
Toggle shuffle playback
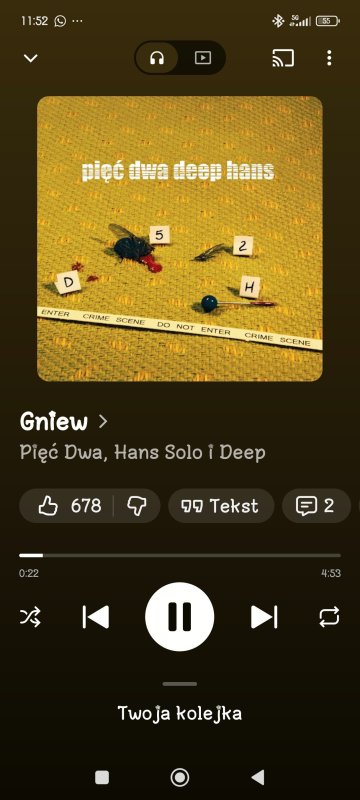click(30, 617)
